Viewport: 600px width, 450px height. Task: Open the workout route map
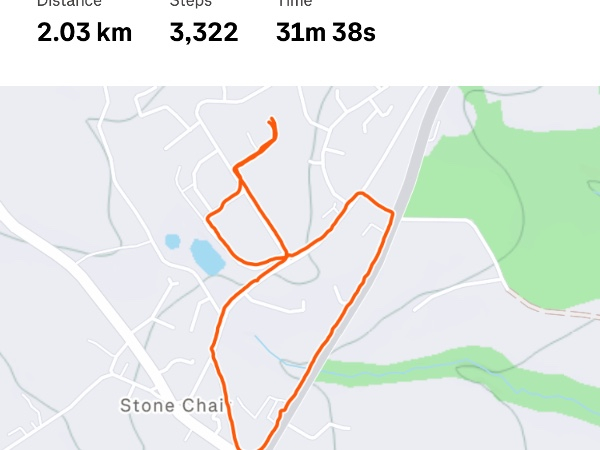point(300,268)
